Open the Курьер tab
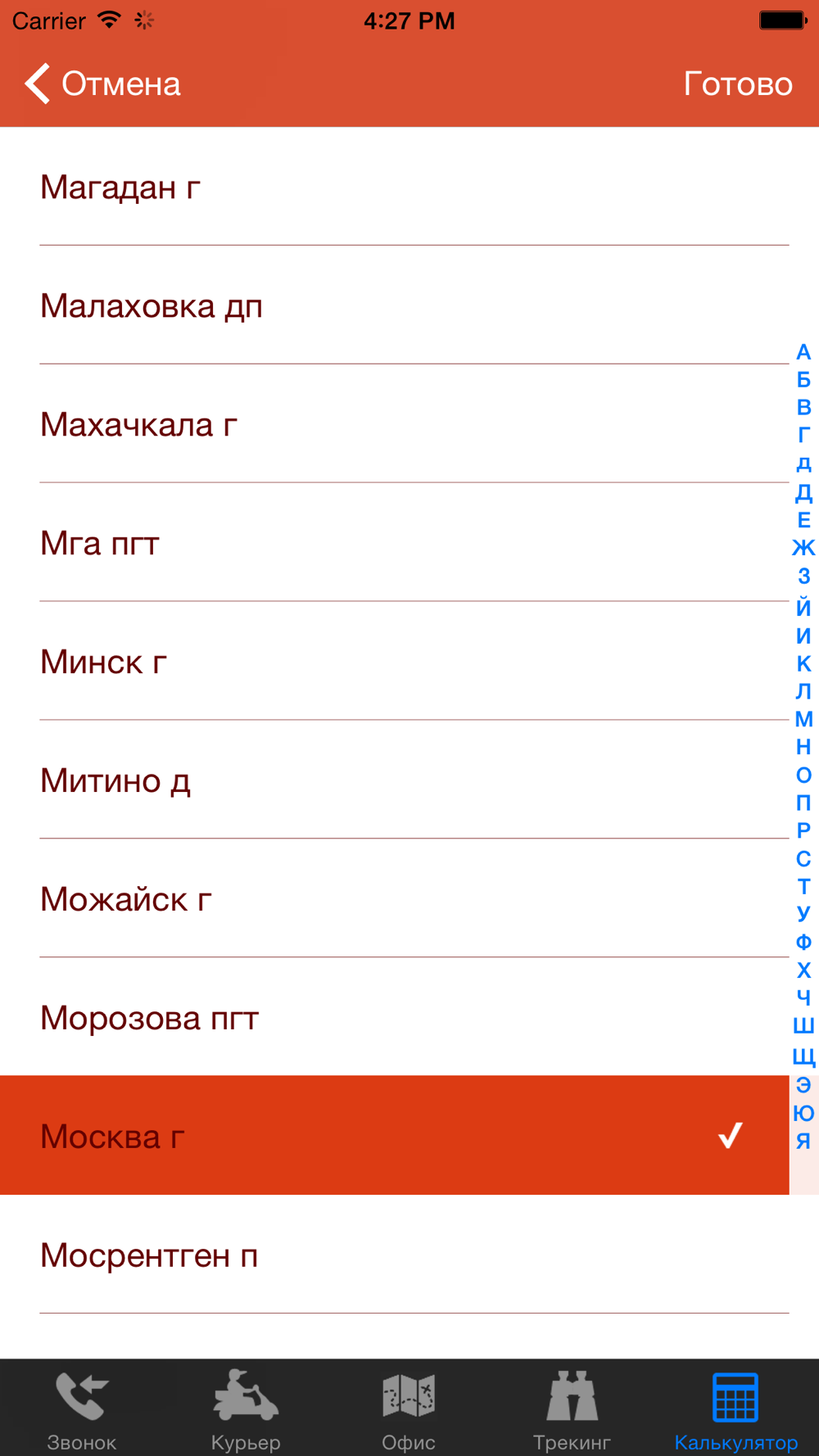Viewport: 819px width, 1456px height. pos(246,1409)
